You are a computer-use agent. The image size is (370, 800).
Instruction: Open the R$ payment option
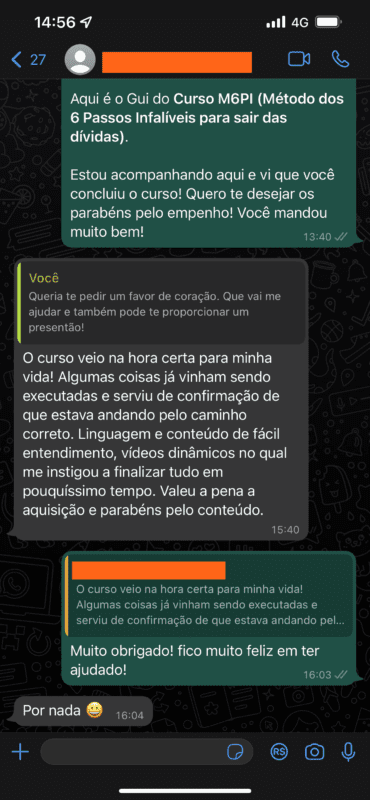pyautogui.click(x=279, y=752)
